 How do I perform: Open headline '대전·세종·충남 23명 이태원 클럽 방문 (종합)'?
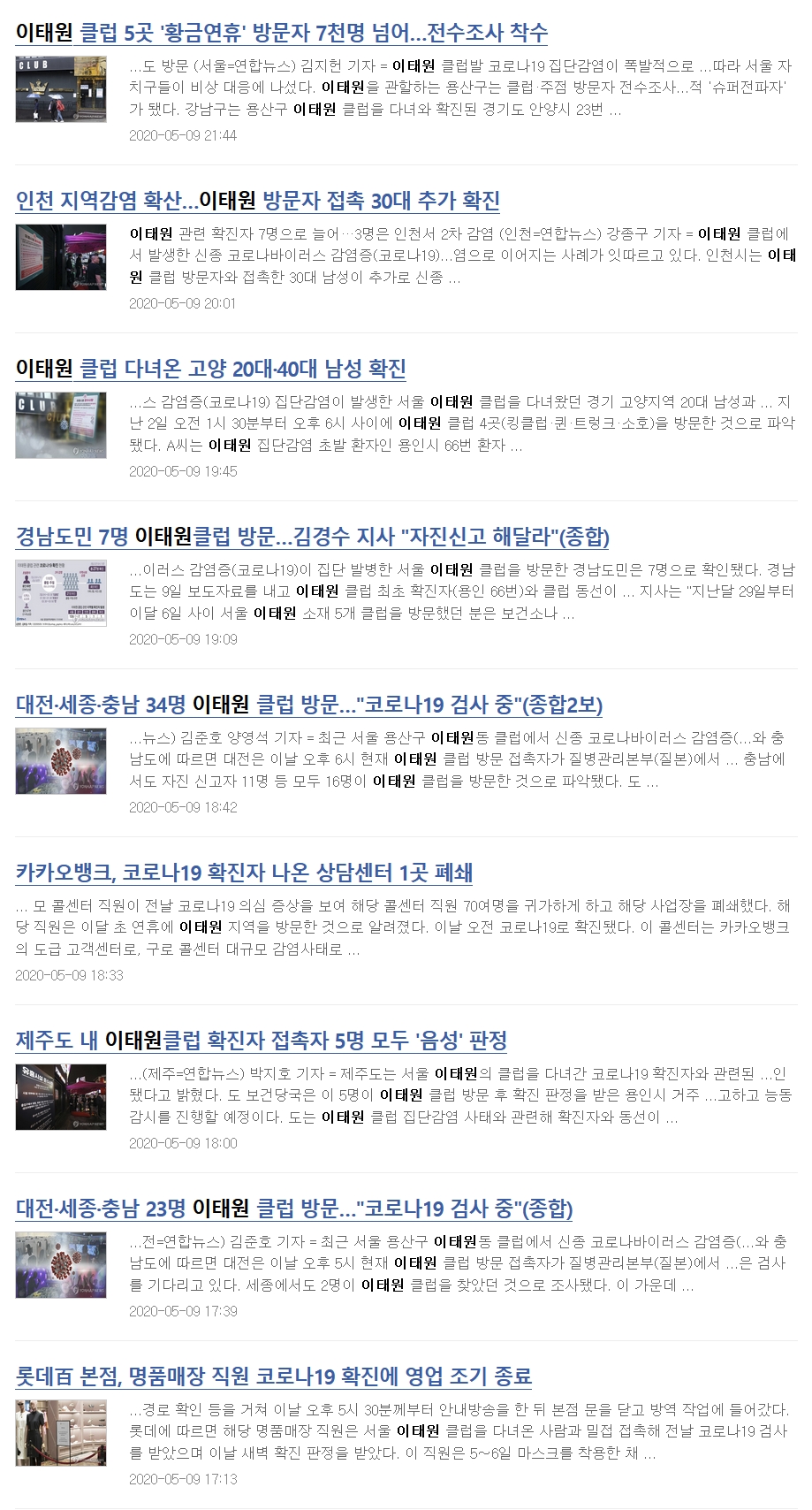(294, 1209)
